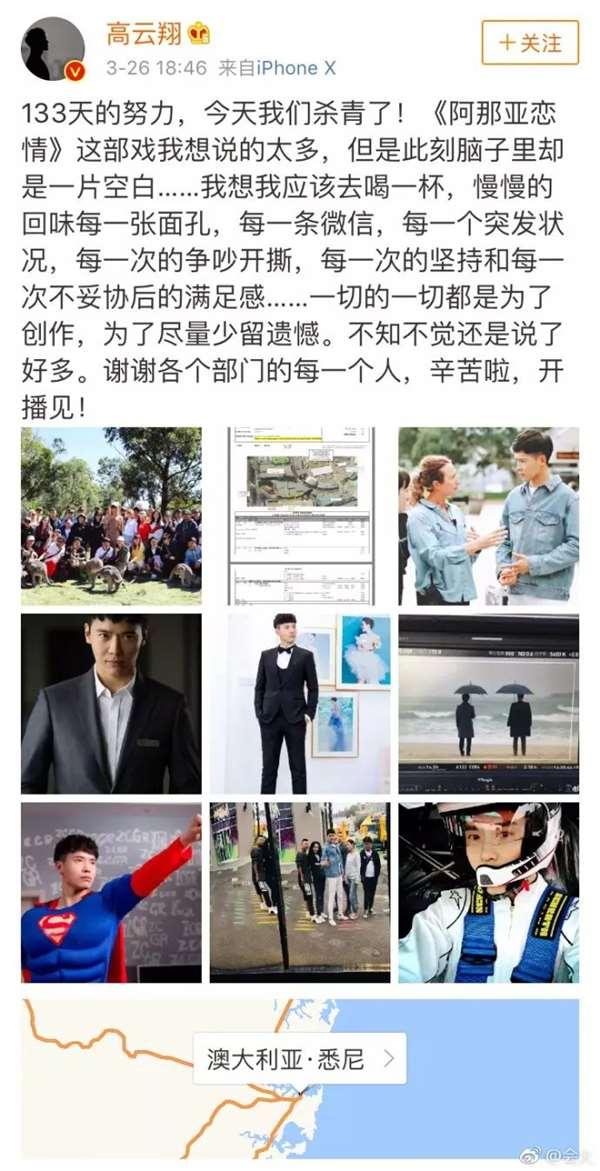Open 高云翔's profile avatar

(53, 49)
